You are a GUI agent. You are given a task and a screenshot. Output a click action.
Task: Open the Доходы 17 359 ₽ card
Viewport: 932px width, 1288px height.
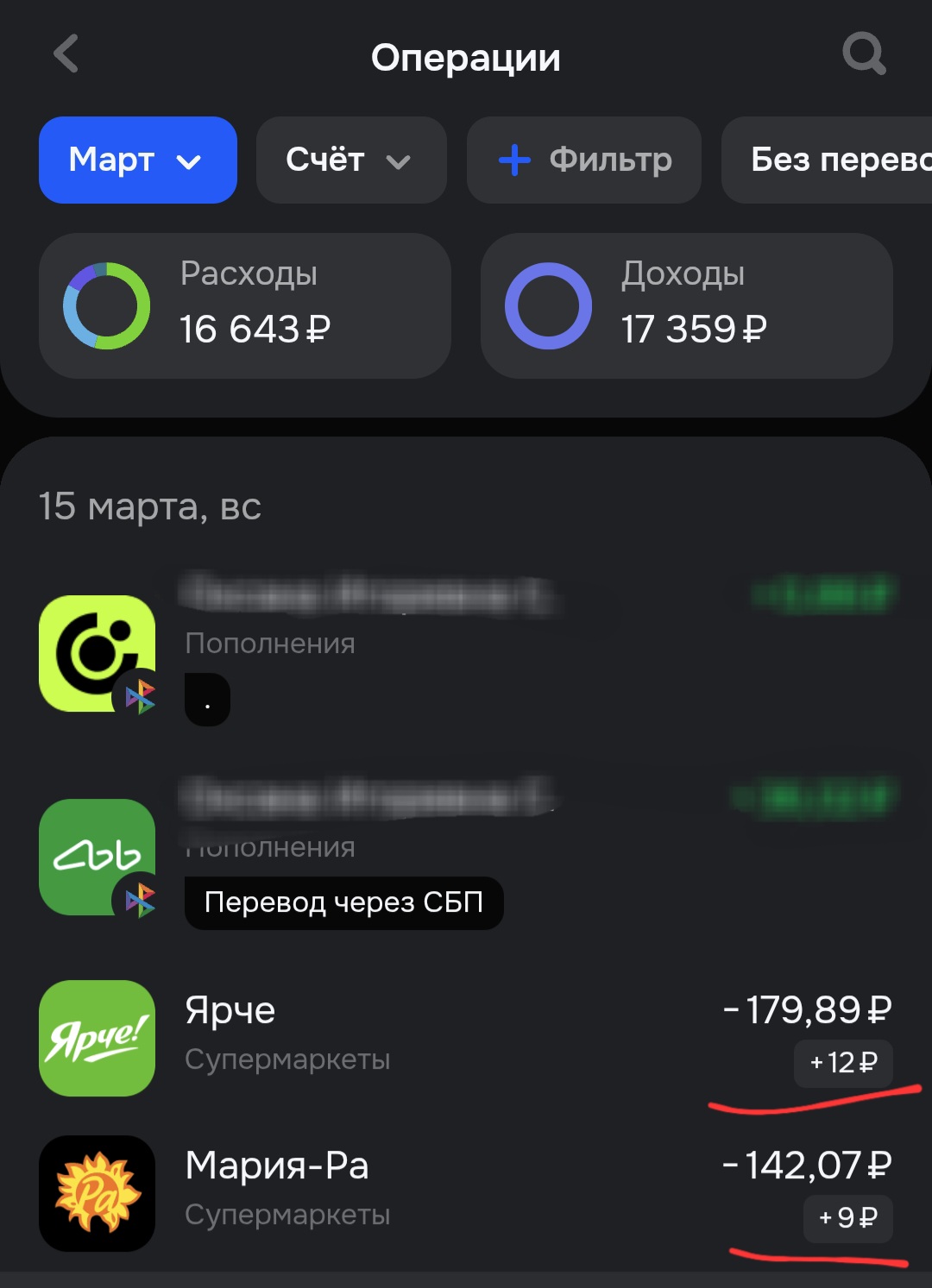point(686,305)
